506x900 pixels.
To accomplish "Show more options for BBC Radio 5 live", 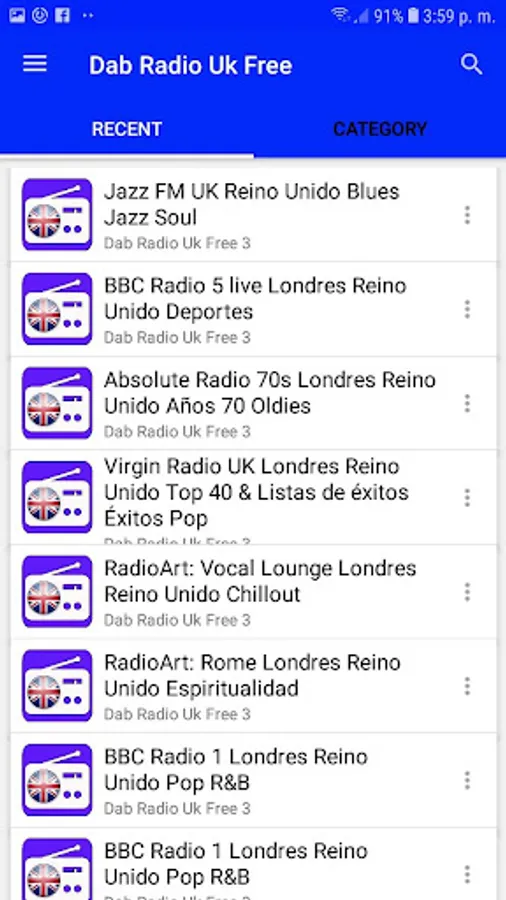I will coord(467,309).
